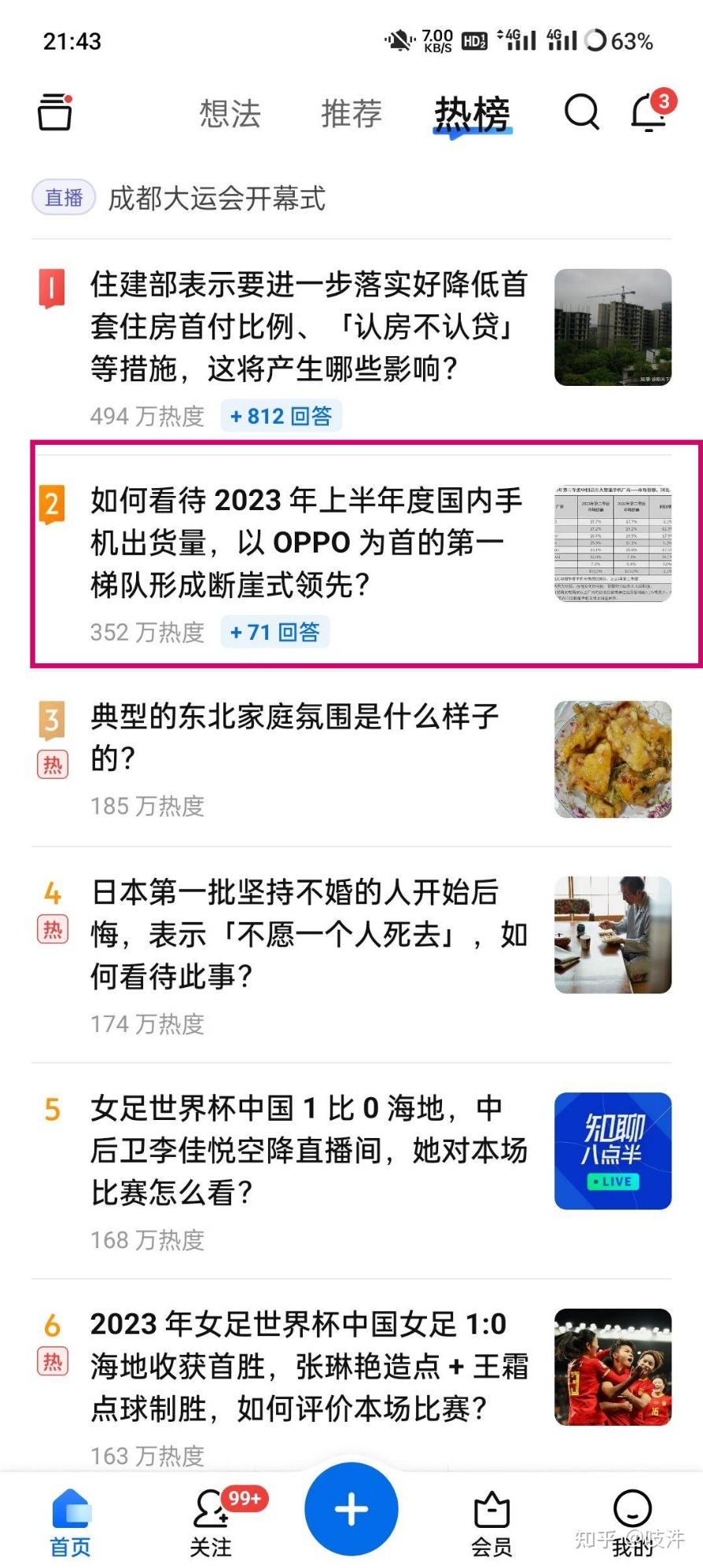Open the 中国女足 1:0 海地 question
The height and width of the screenshot is (1568, 703).
(x=308, y=1366)
